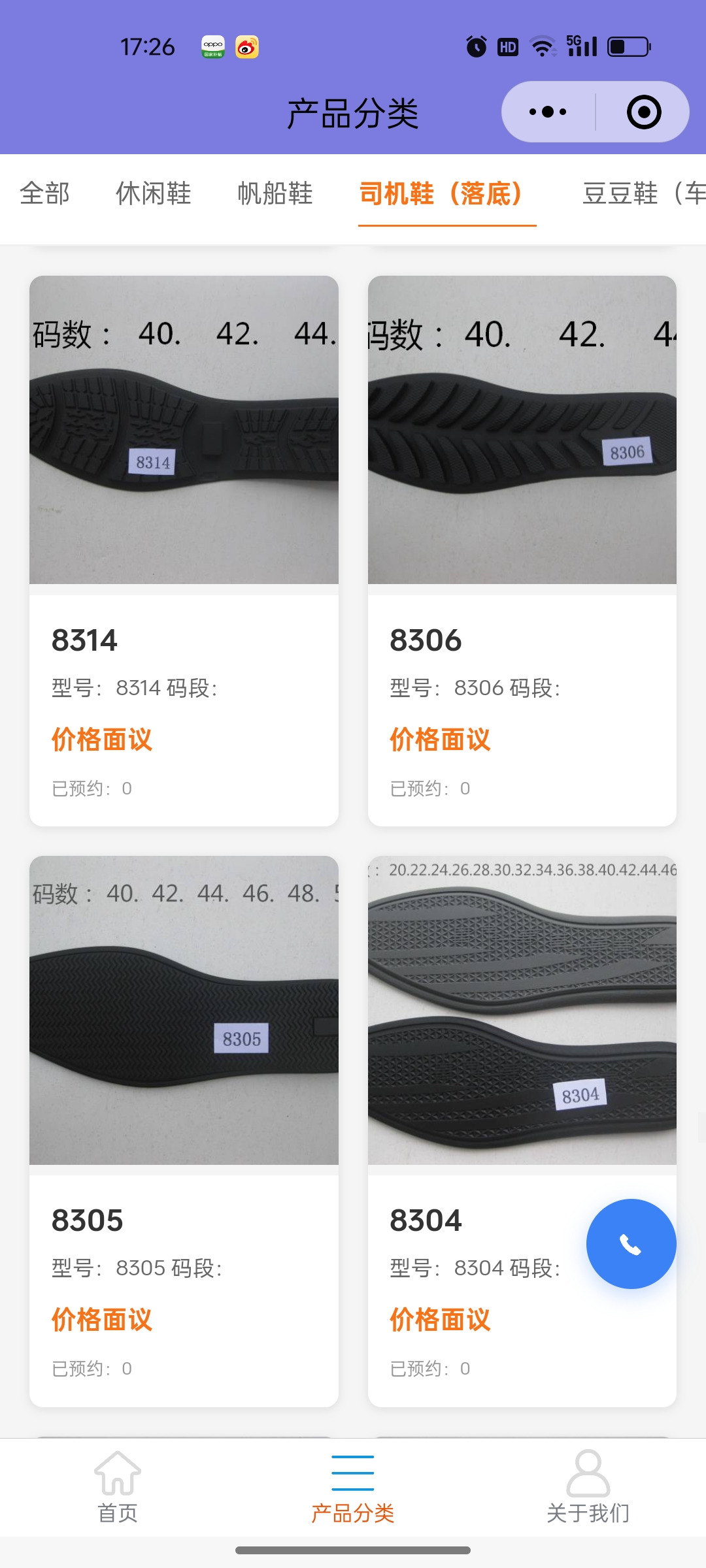This screenshot has height=1568, width=706.
Task: Open the 8305 product card
Action: [184, 1130]
